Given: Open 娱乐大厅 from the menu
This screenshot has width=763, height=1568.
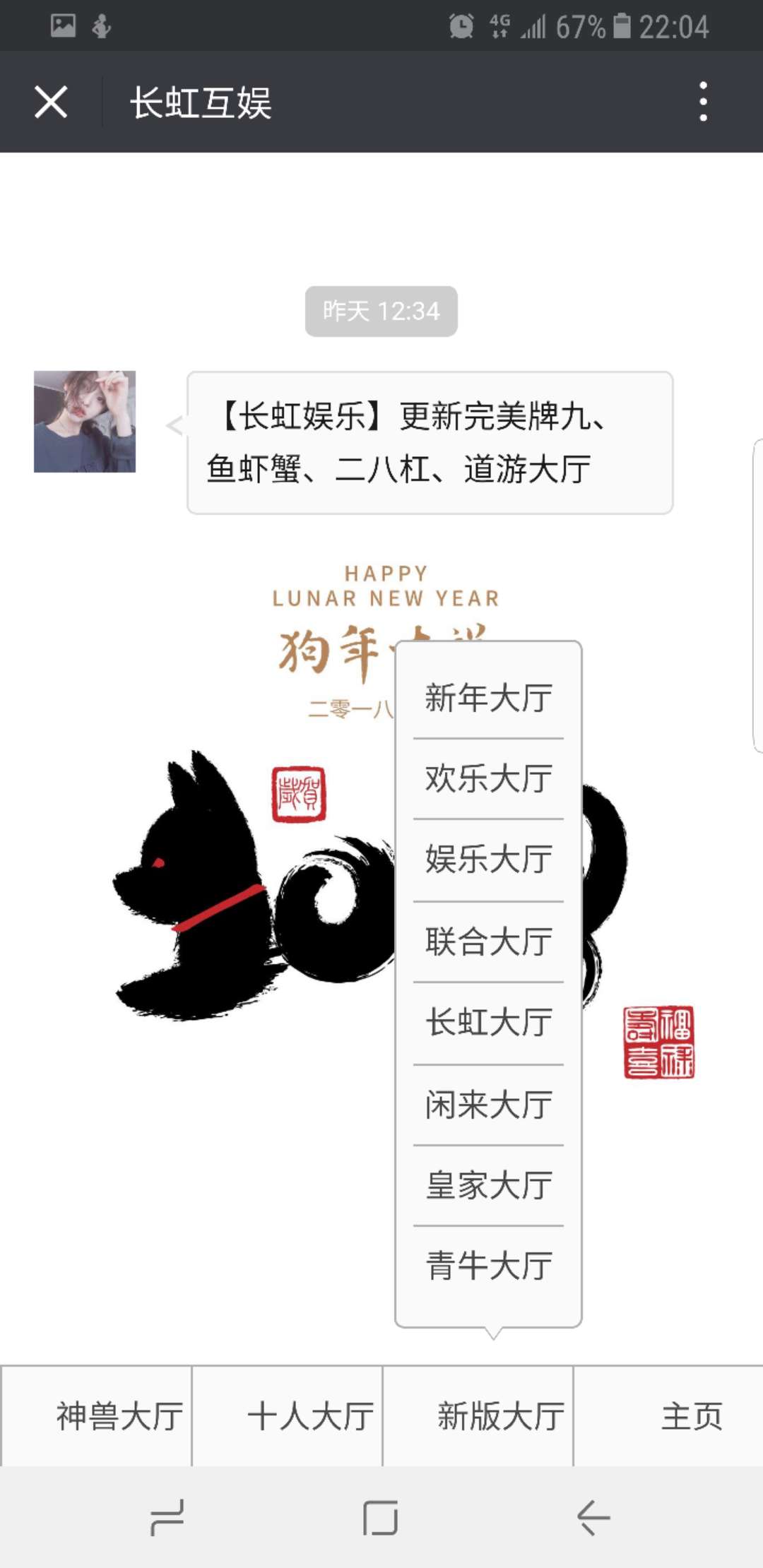Looking at the screenshot, I should tap(488, 860).
